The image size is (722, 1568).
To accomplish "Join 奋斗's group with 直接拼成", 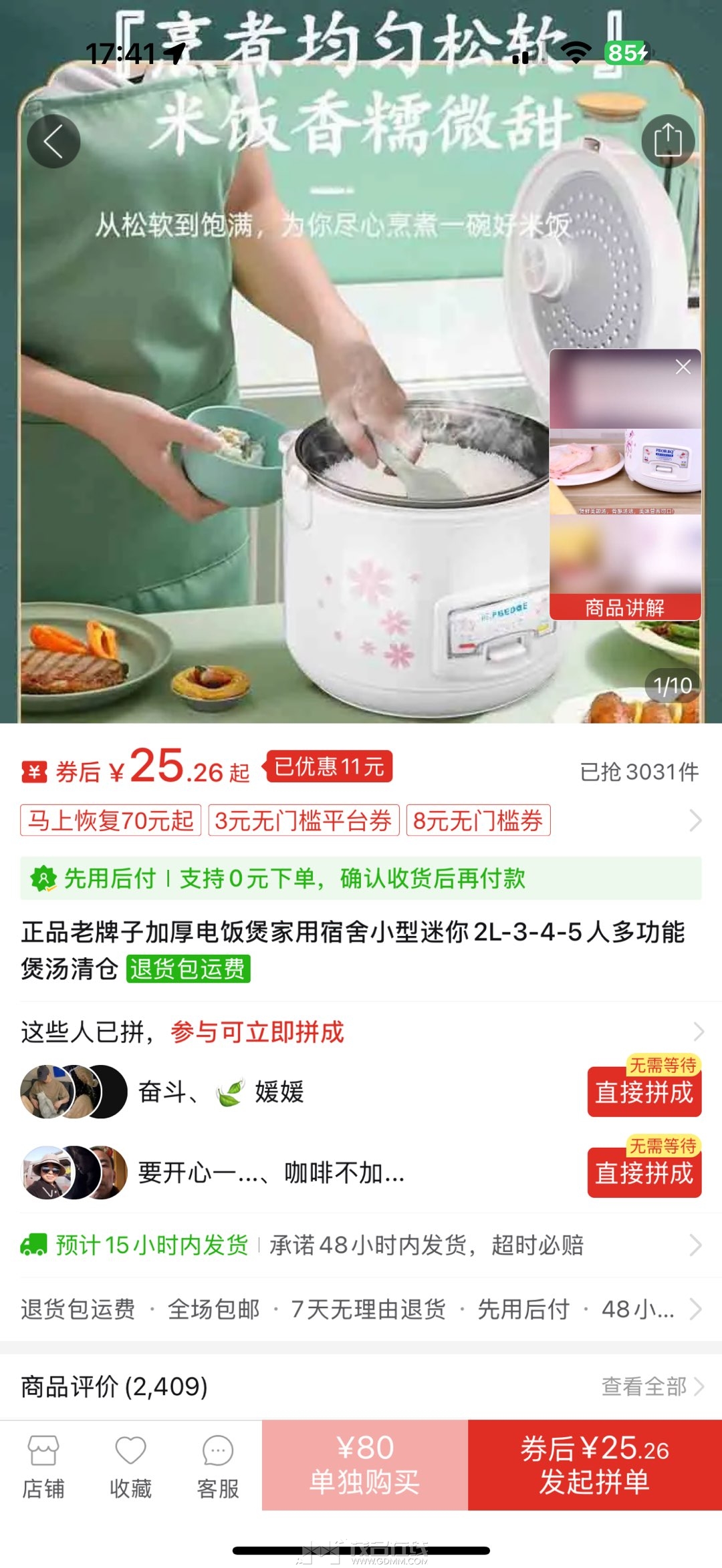I will (x=644, y=1092).
